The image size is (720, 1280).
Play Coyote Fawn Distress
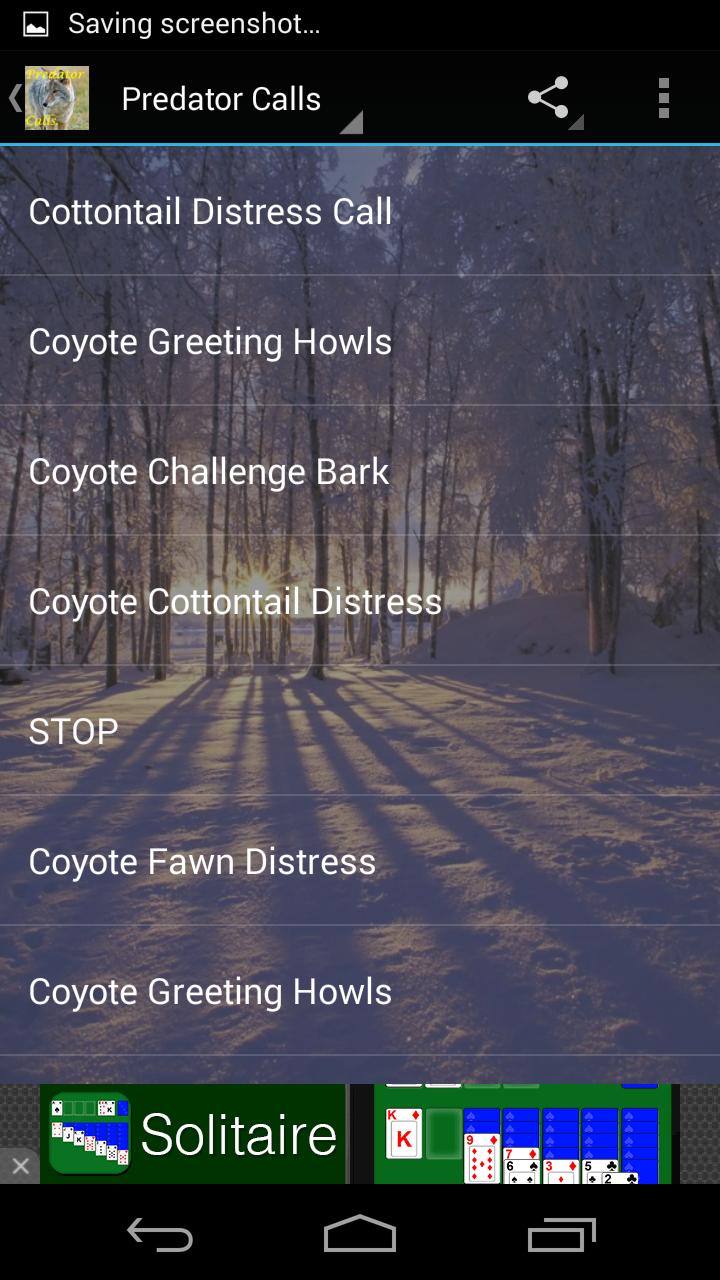(360, 862)
